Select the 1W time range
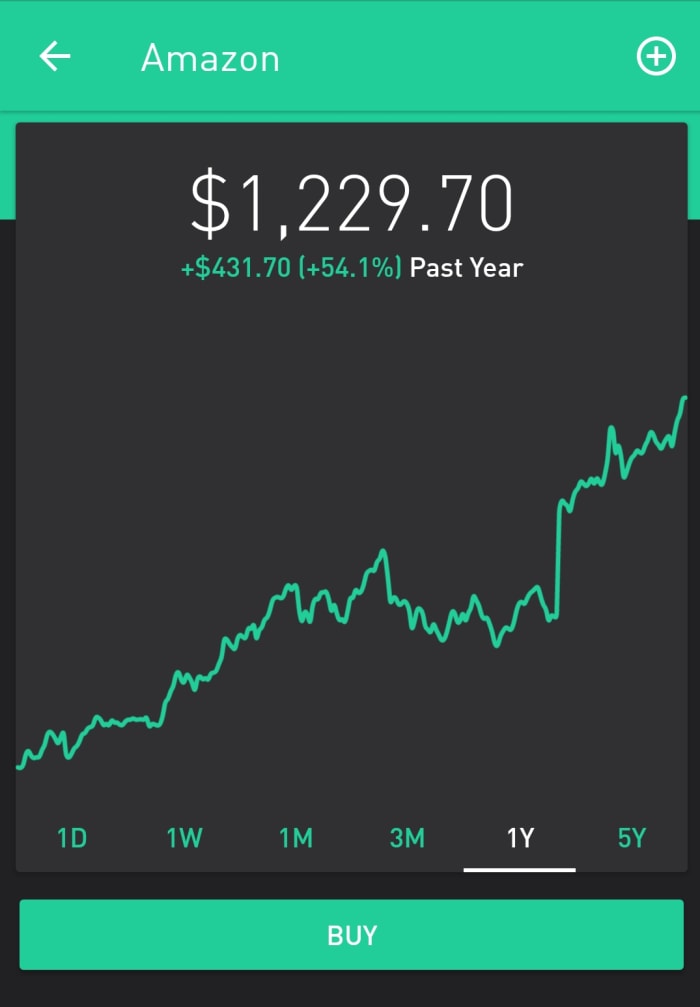 tap(184, 838)
